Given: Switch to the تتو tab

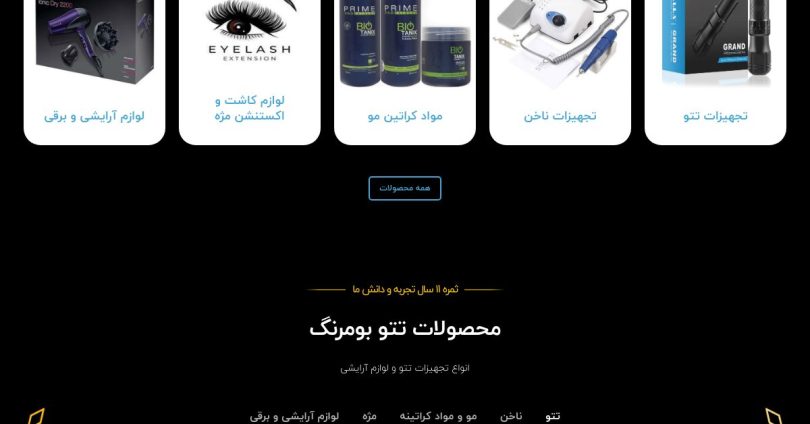Looking at the screenshot, I should [553, 416].
